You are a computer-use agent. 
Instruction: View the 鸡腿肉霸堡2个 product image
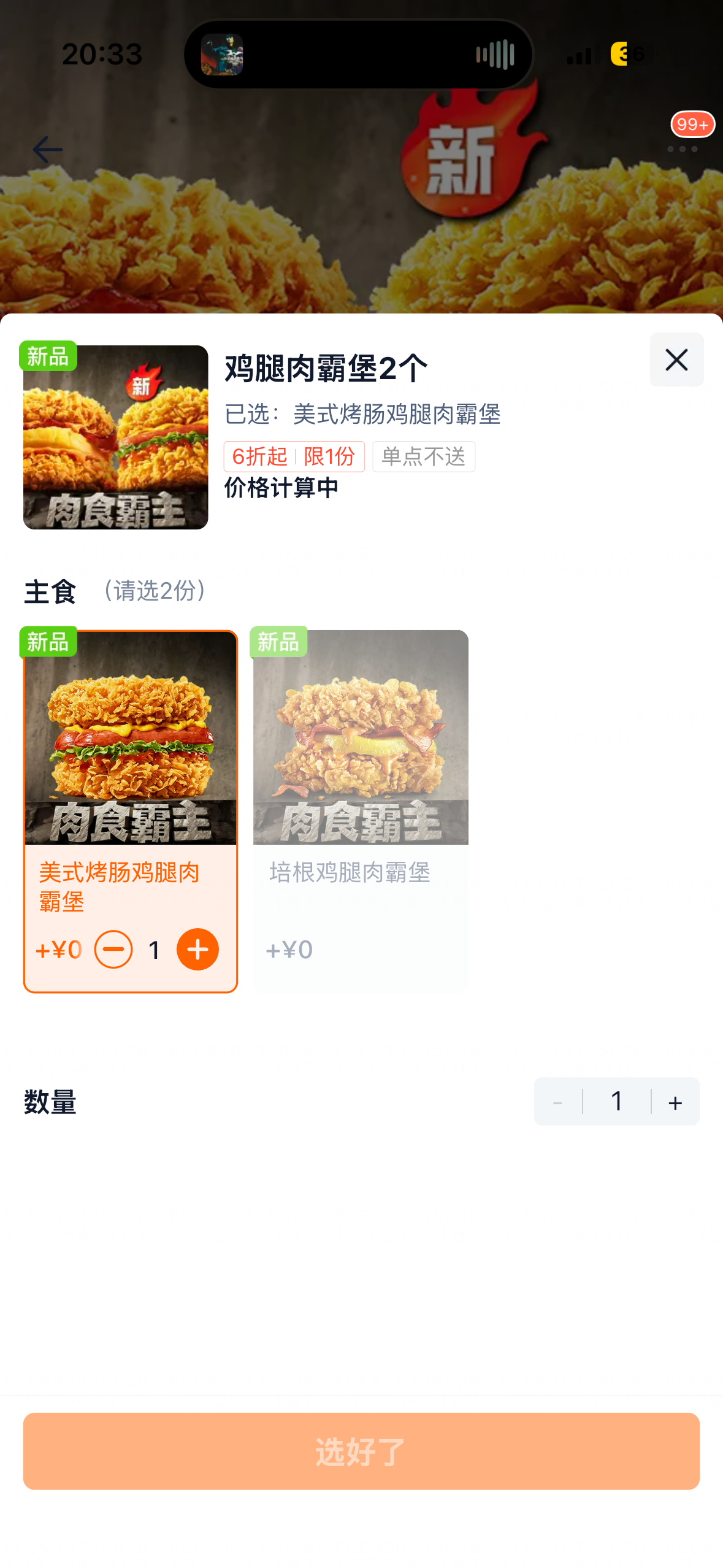(x=115, y=437)
